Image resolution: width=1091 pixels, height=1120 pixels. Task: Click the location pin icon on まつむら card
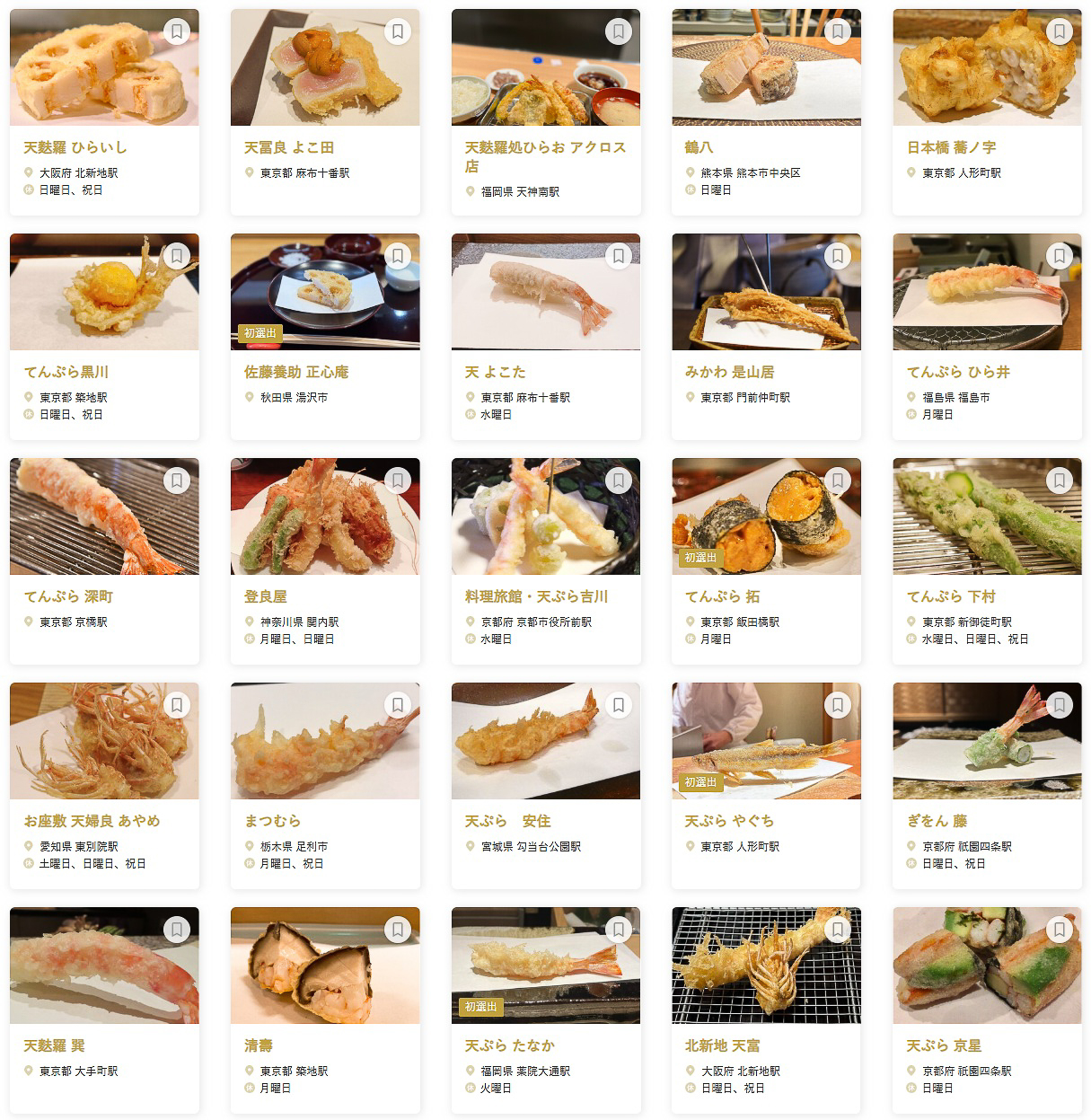point(248,845)
